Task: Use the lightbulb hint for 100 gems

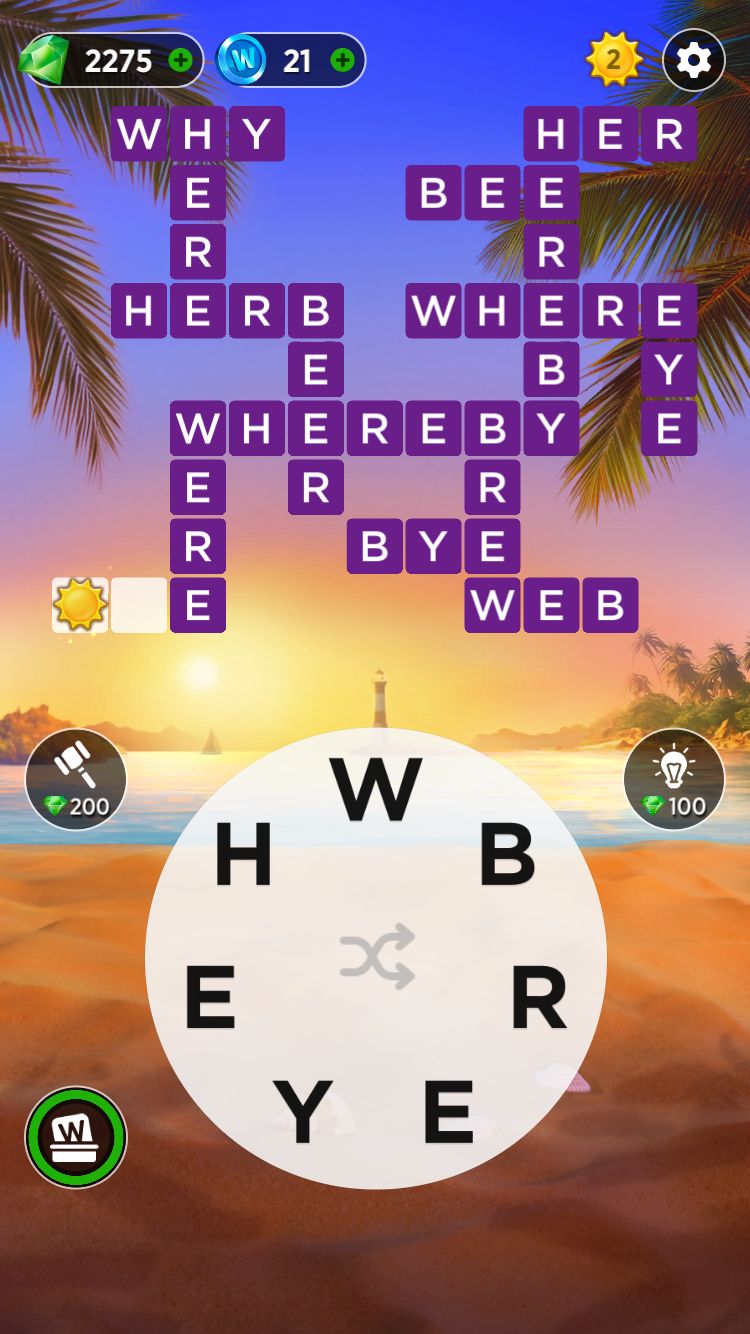Action: pyautogui.click(x=673, y=779)
